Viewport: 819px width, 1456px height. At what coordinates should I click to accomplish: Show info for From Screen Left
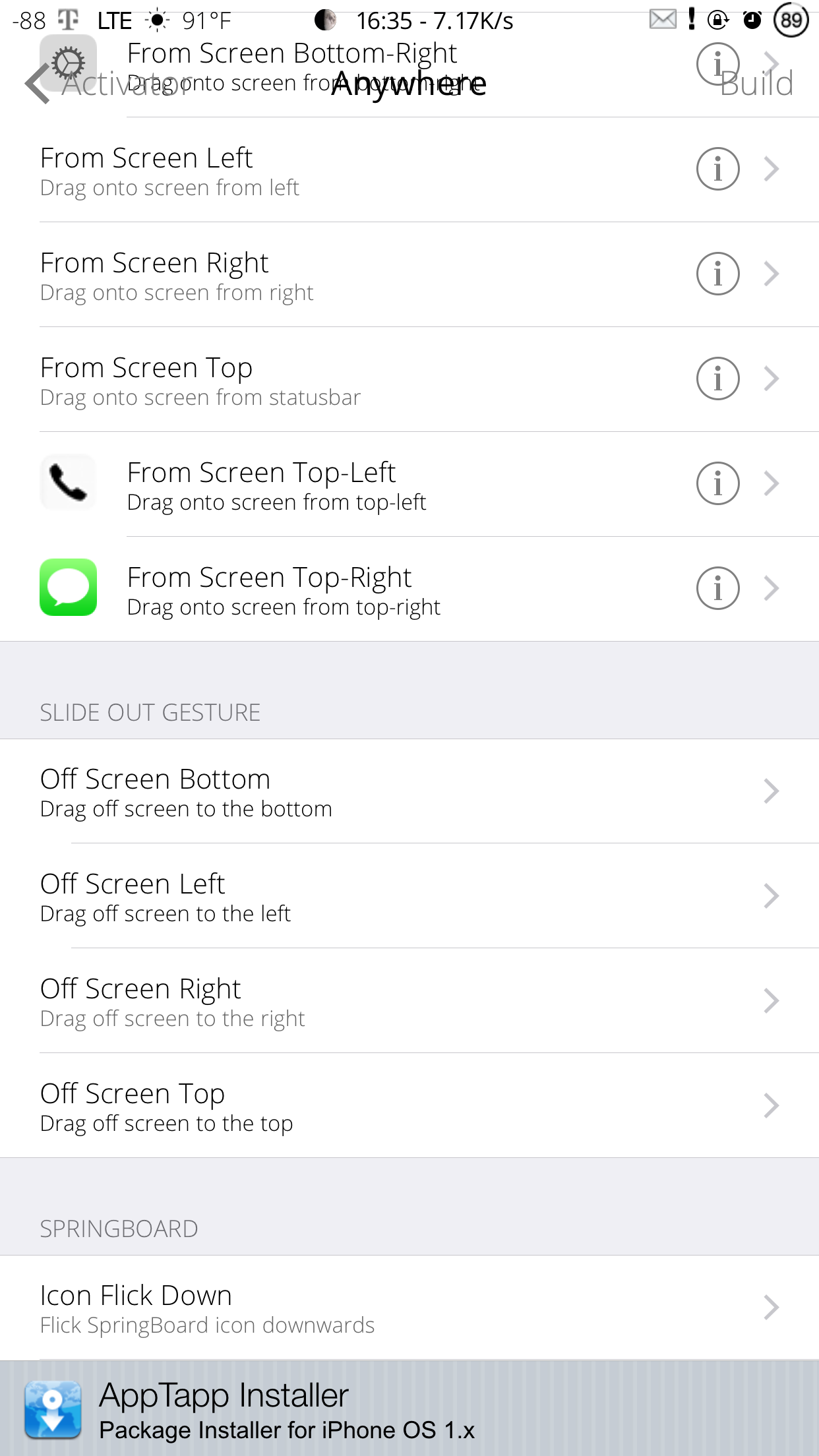point(717,169)
